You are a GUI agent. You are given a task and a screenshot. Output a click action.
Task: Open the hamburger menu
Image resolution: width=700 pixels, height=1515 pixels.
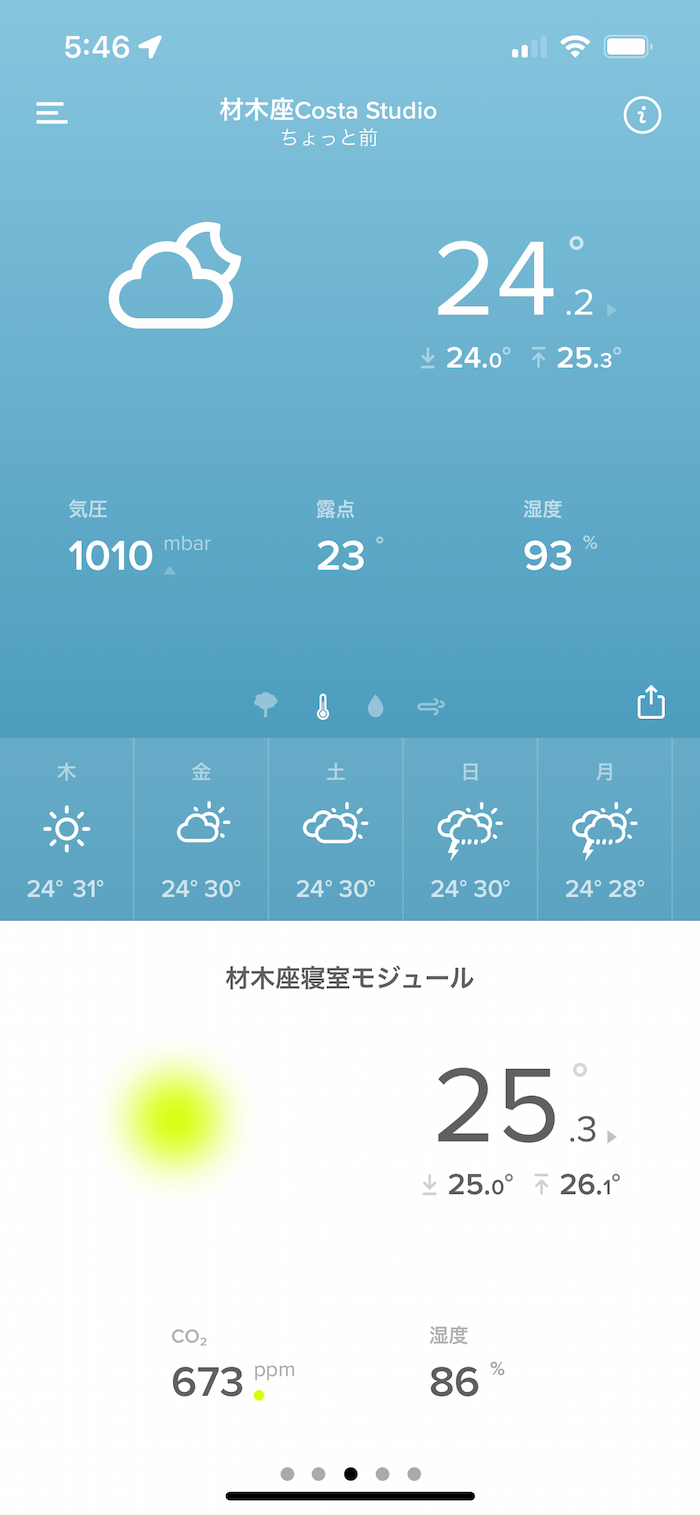pyautogui.click(x=52, y=113)
